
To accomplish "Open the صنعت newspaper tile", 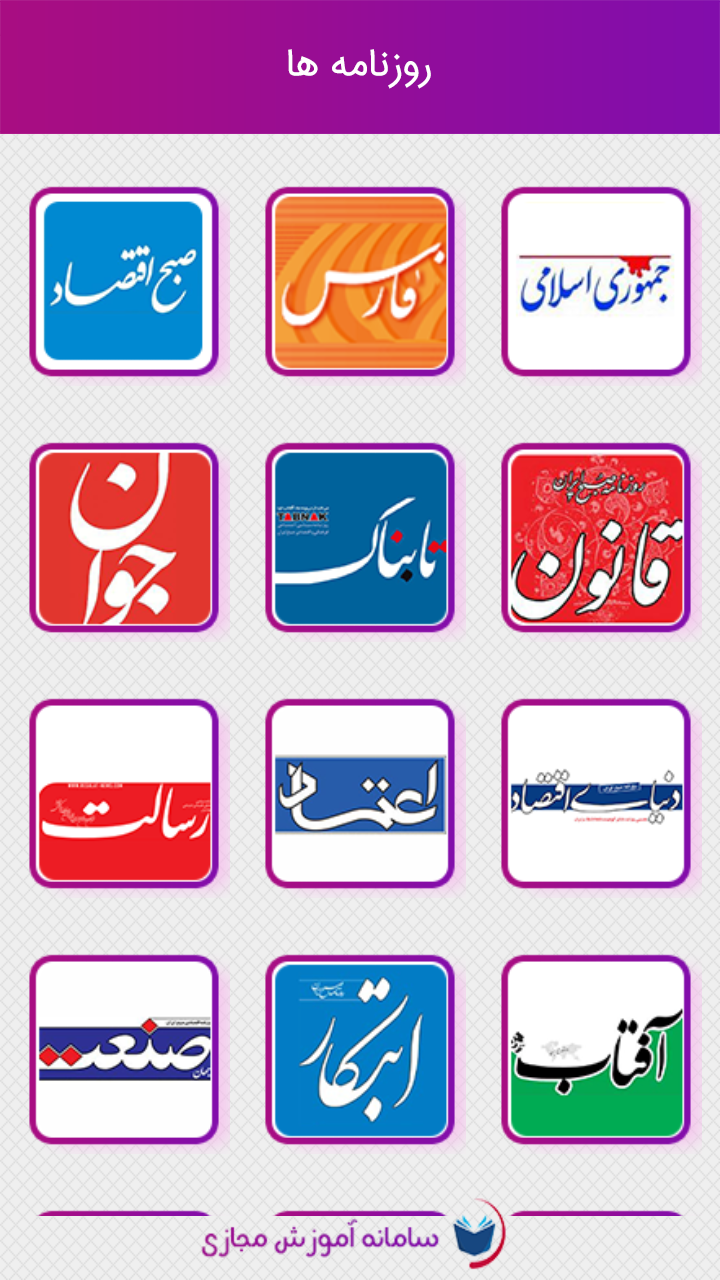I will [124, 1050].
